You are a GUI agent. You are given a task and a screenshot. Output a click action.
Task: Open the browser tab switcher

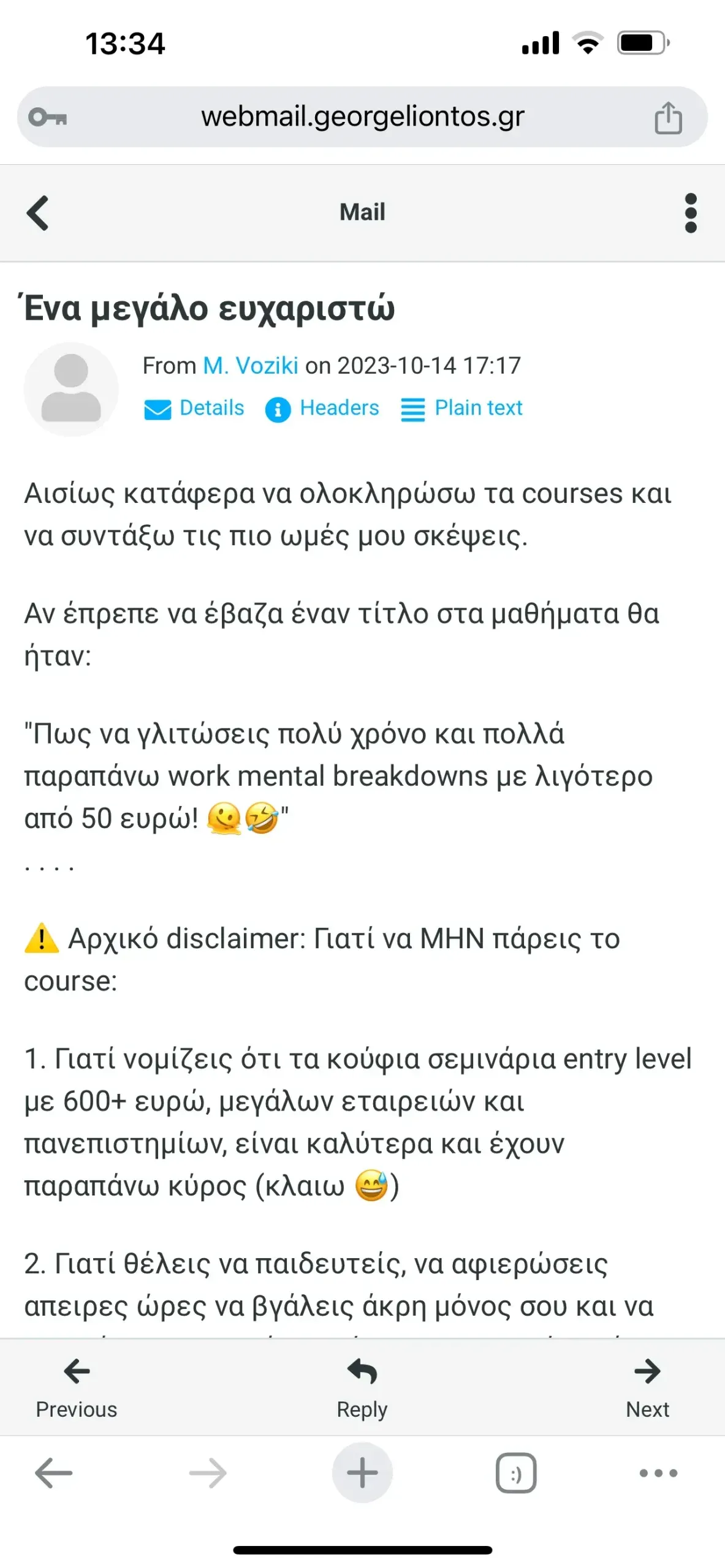point(515,1472)
